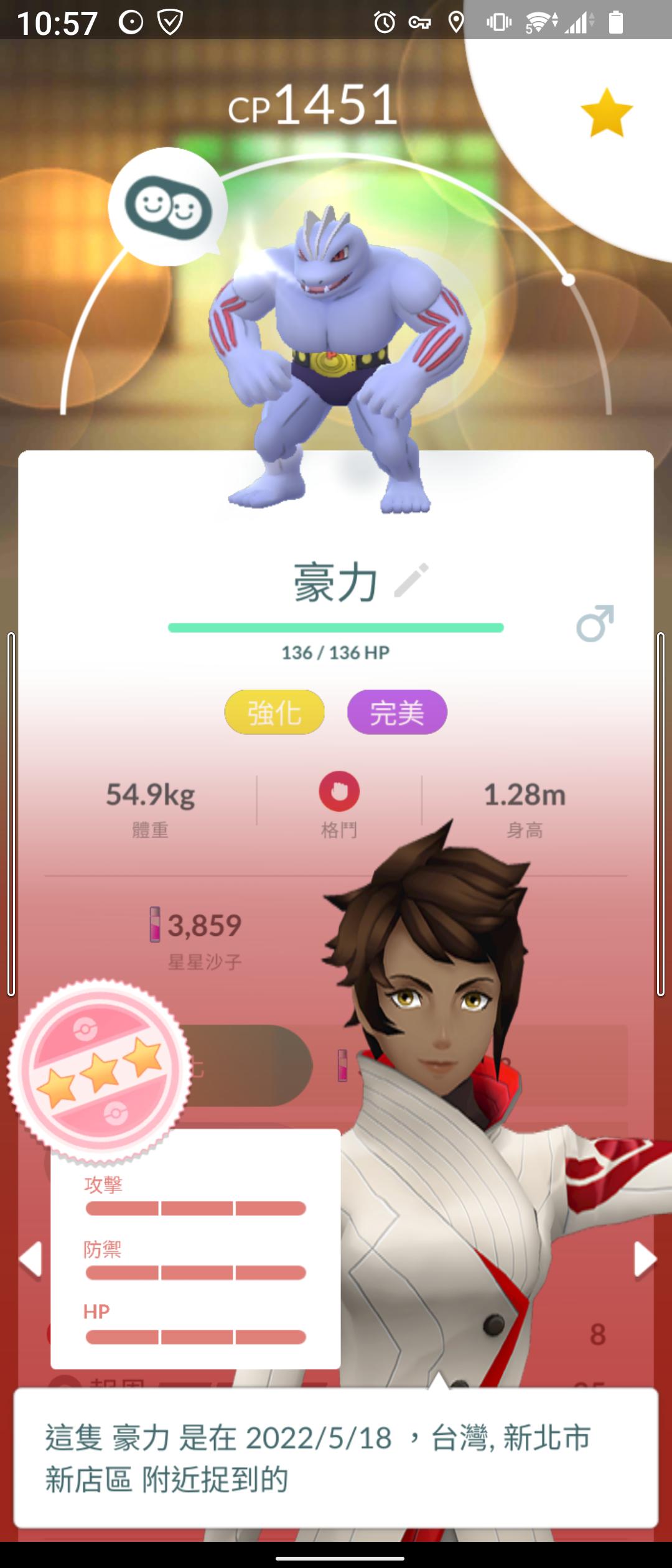Go to the next Pokémon appraisal arrow
The width and height of the screenshot is (672, 1568).
644,1260
